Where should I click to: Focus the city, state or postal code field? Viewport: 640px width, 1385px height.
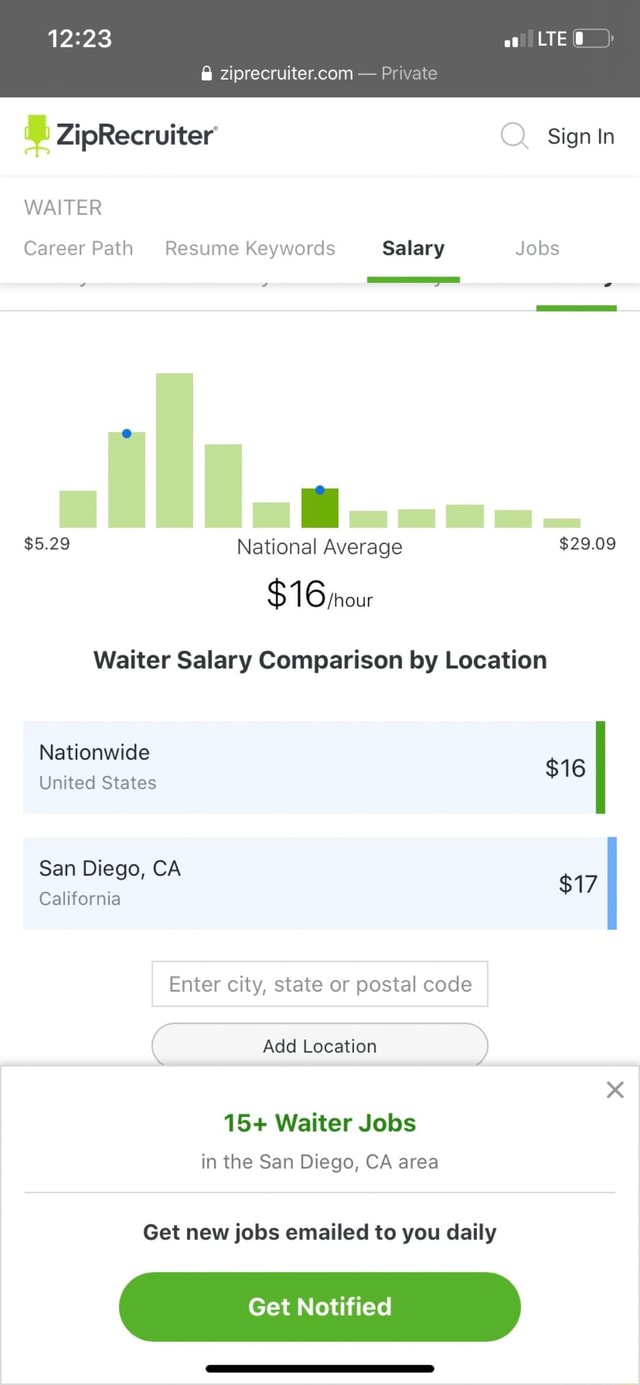point(320,984)
